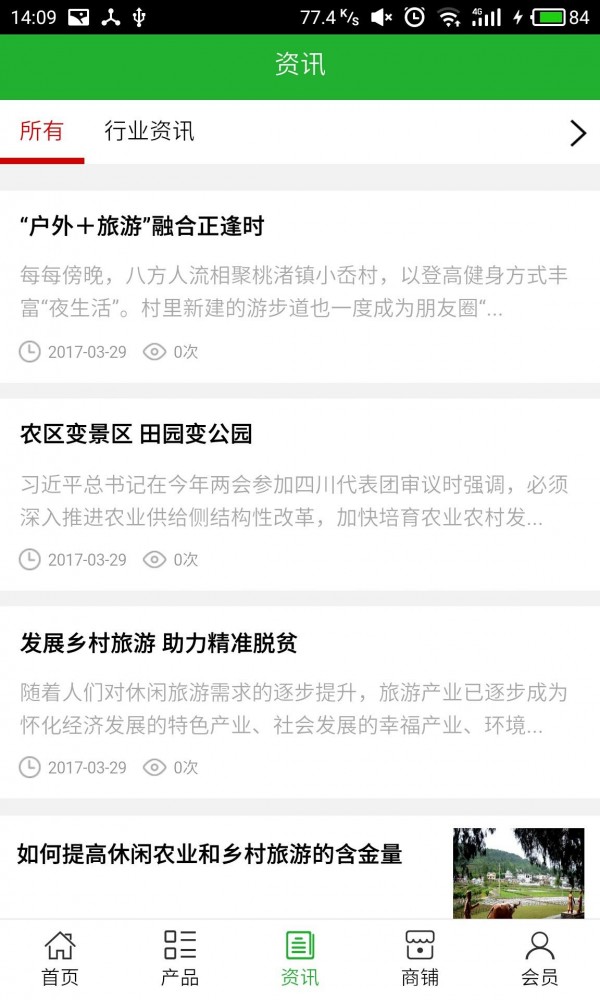Switch to the 产品 tab
The image size is (600, 1000).
point(180,958)
